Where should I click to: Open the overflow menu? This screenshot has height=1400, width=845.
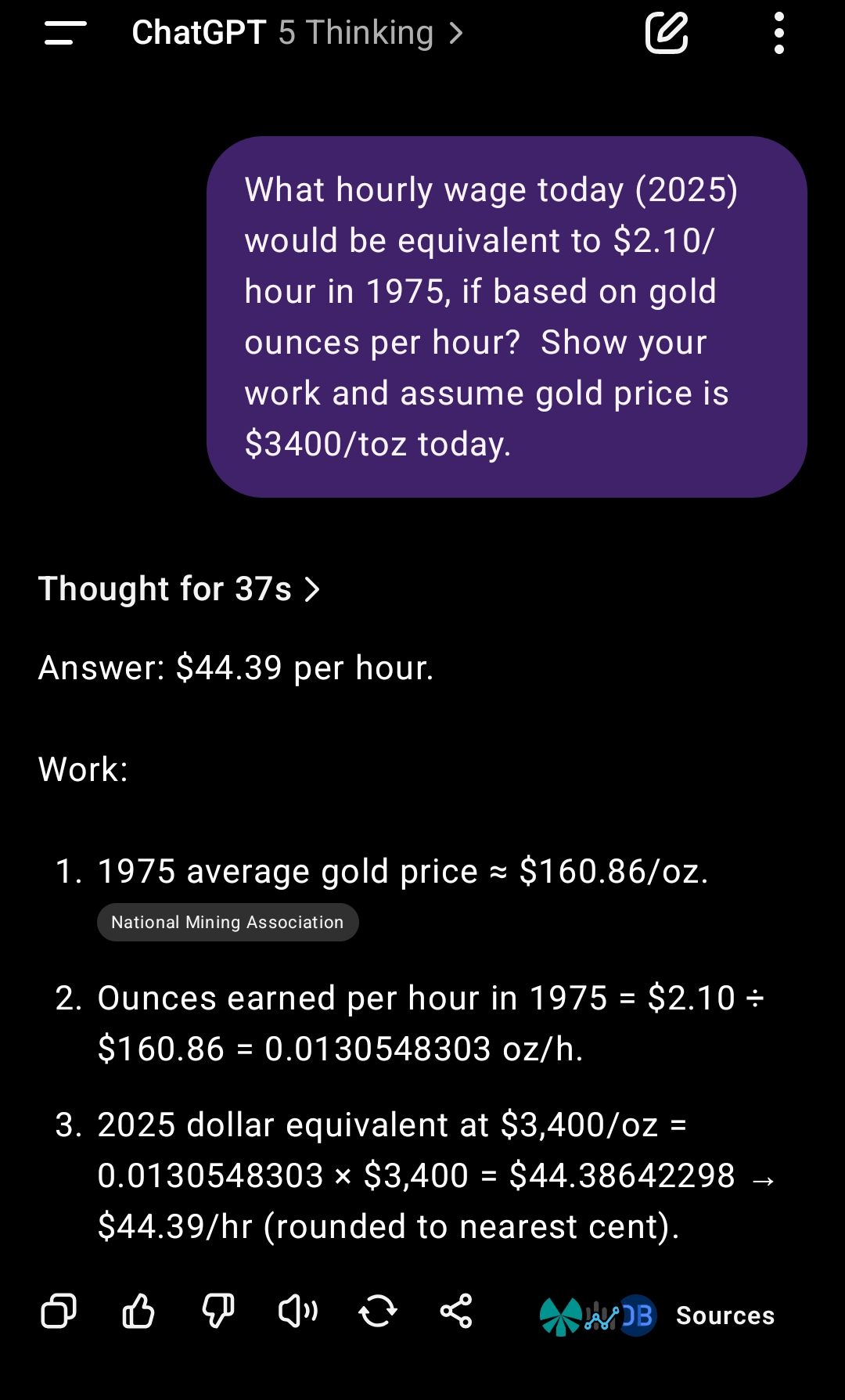click(x=778, y=34)
